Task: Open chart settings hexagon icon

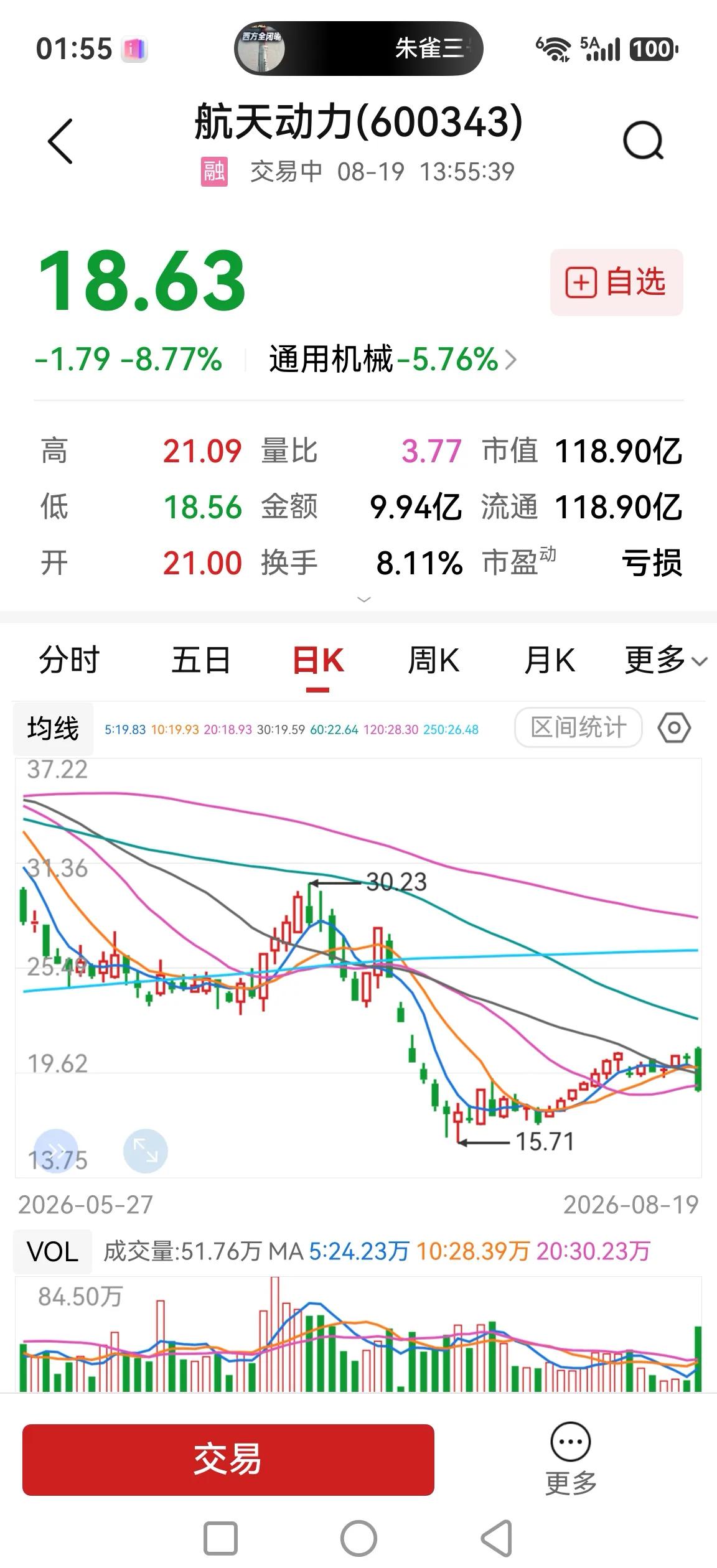Action: (675, 727)
